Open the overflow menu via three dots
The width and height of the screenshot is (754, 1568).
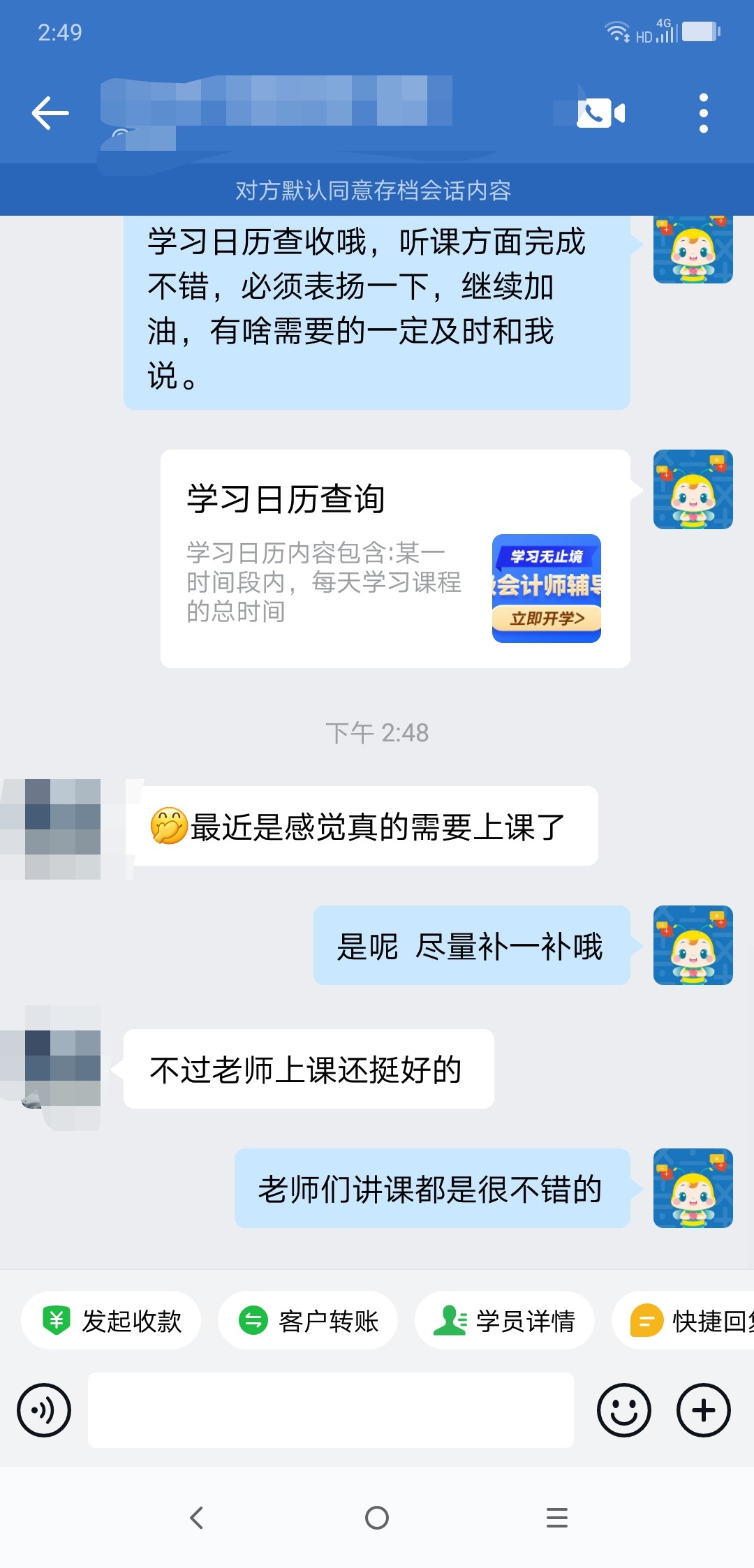click(x=703, y=113)
